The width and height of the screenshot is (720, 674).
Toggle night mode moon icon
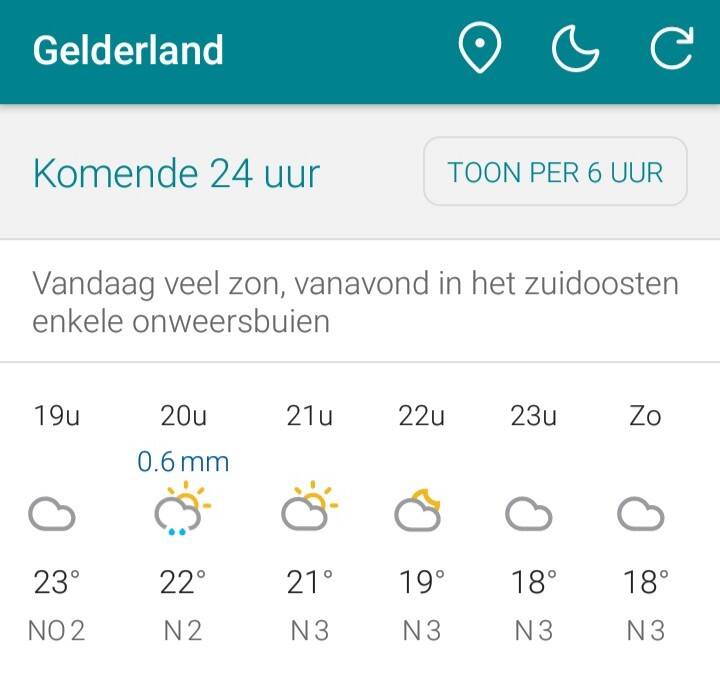576,49
